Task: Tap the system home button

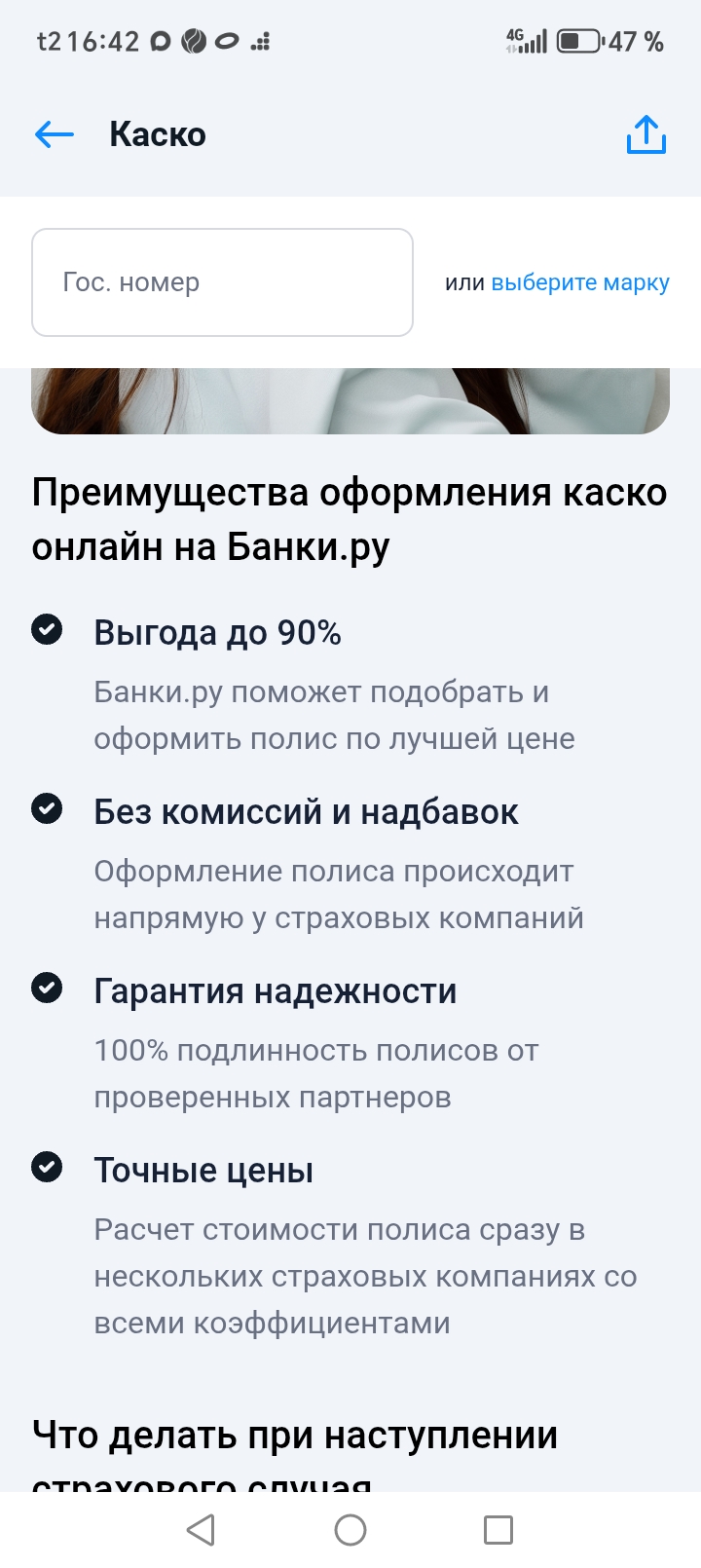Action: [350, 1530]
